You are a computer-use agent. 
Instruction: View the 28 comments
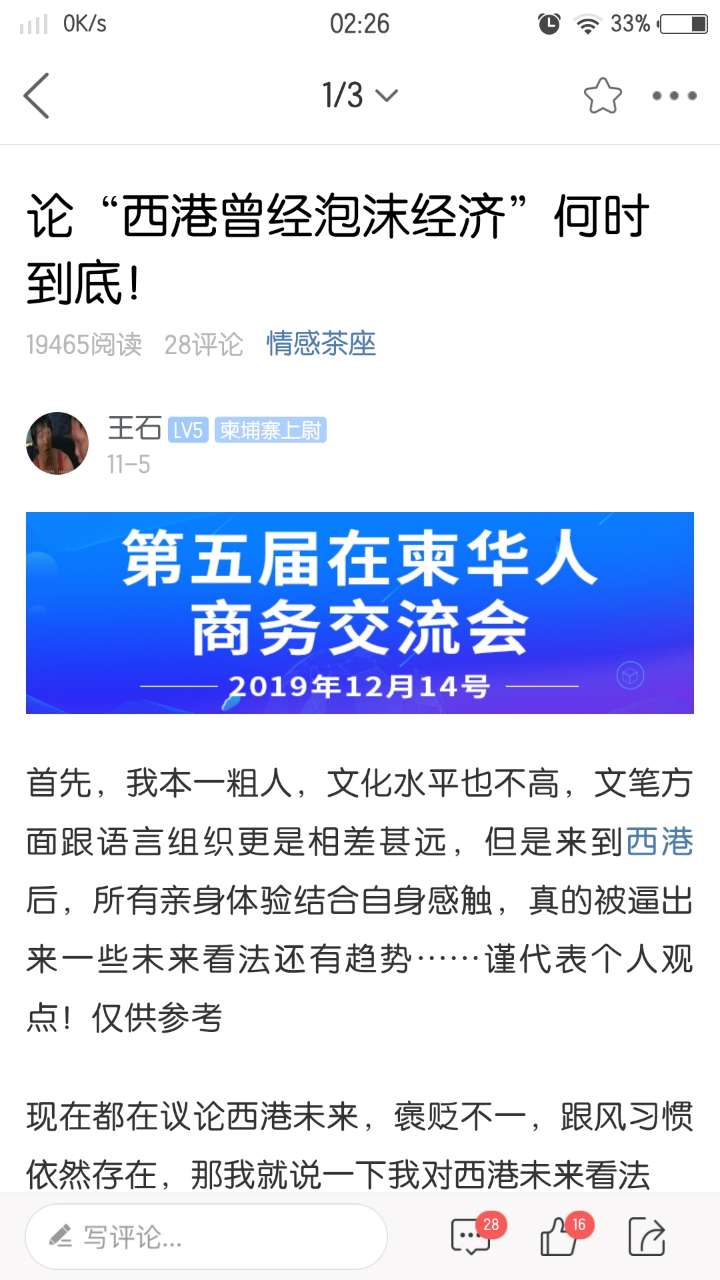pos(472,1237)
